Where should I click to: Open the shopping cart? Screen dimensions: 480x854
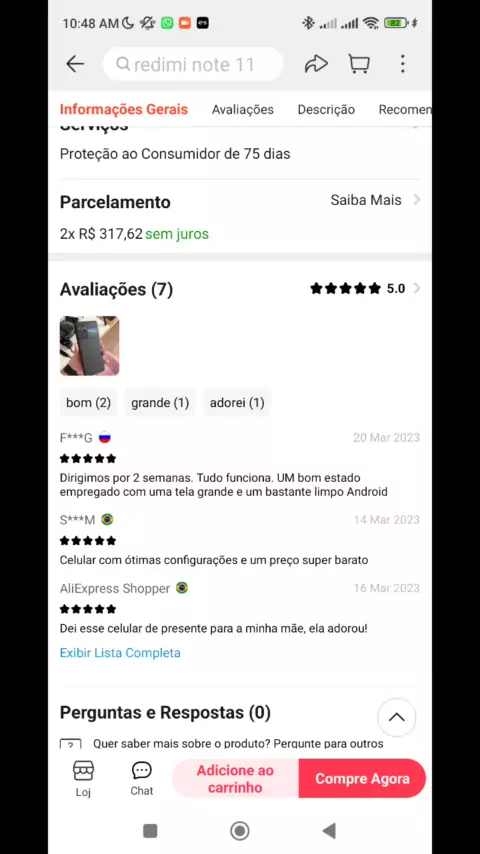(359, 64)
